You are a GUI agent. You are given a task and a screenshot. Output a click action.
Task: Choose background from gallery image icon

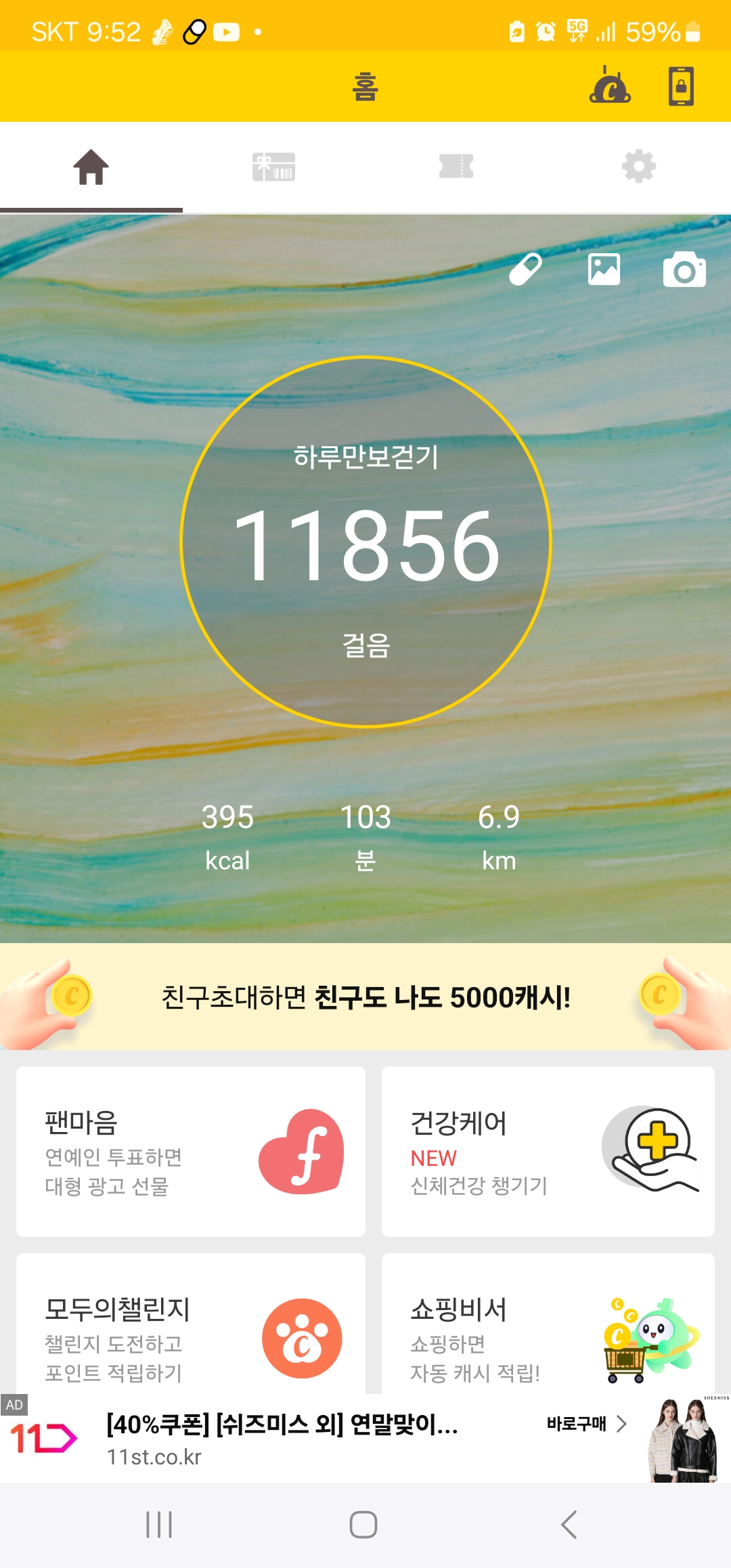click(604, 269)
